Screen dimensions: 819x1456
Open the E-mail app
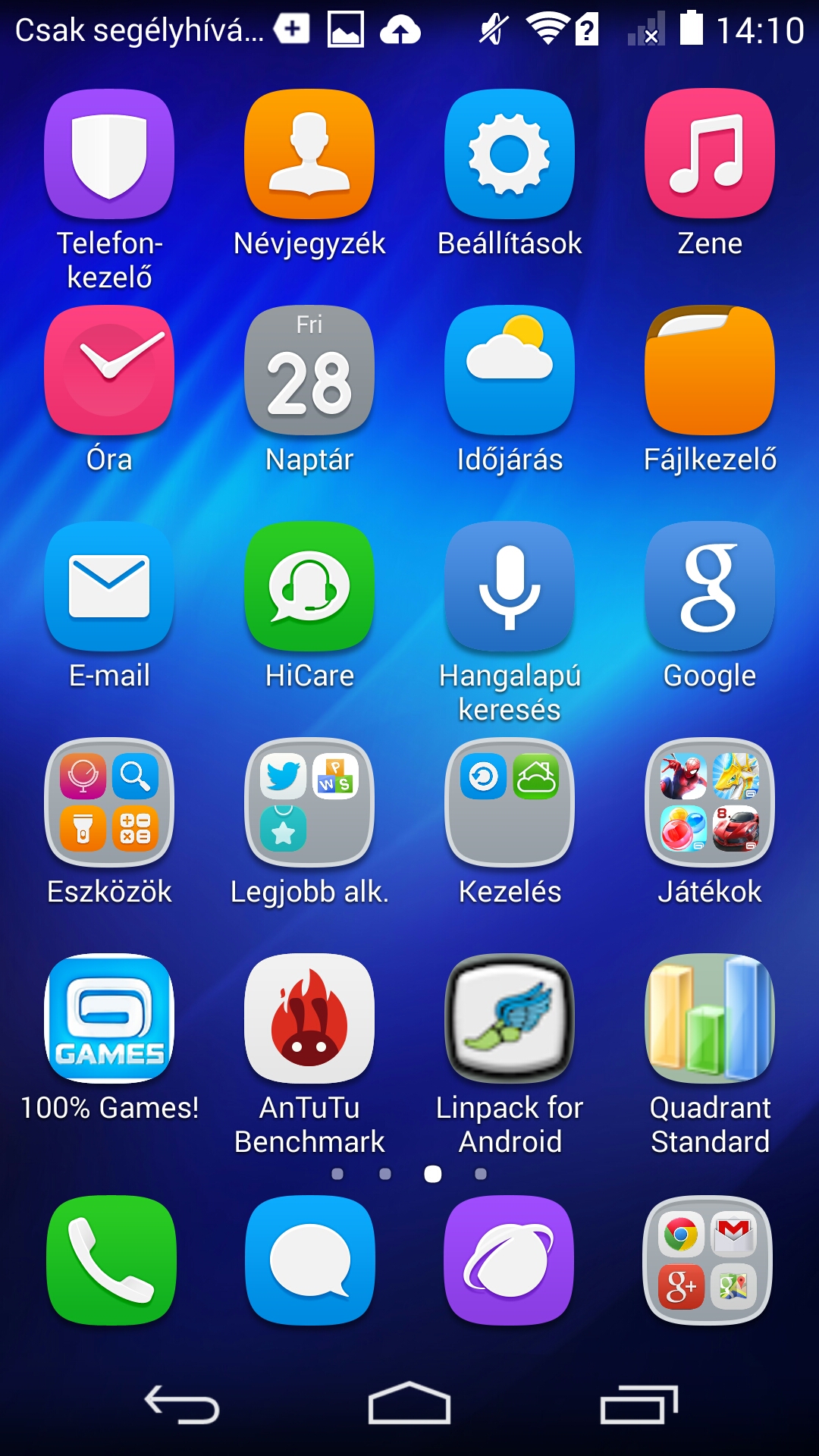pyautogui.click(x=109, y=586)
